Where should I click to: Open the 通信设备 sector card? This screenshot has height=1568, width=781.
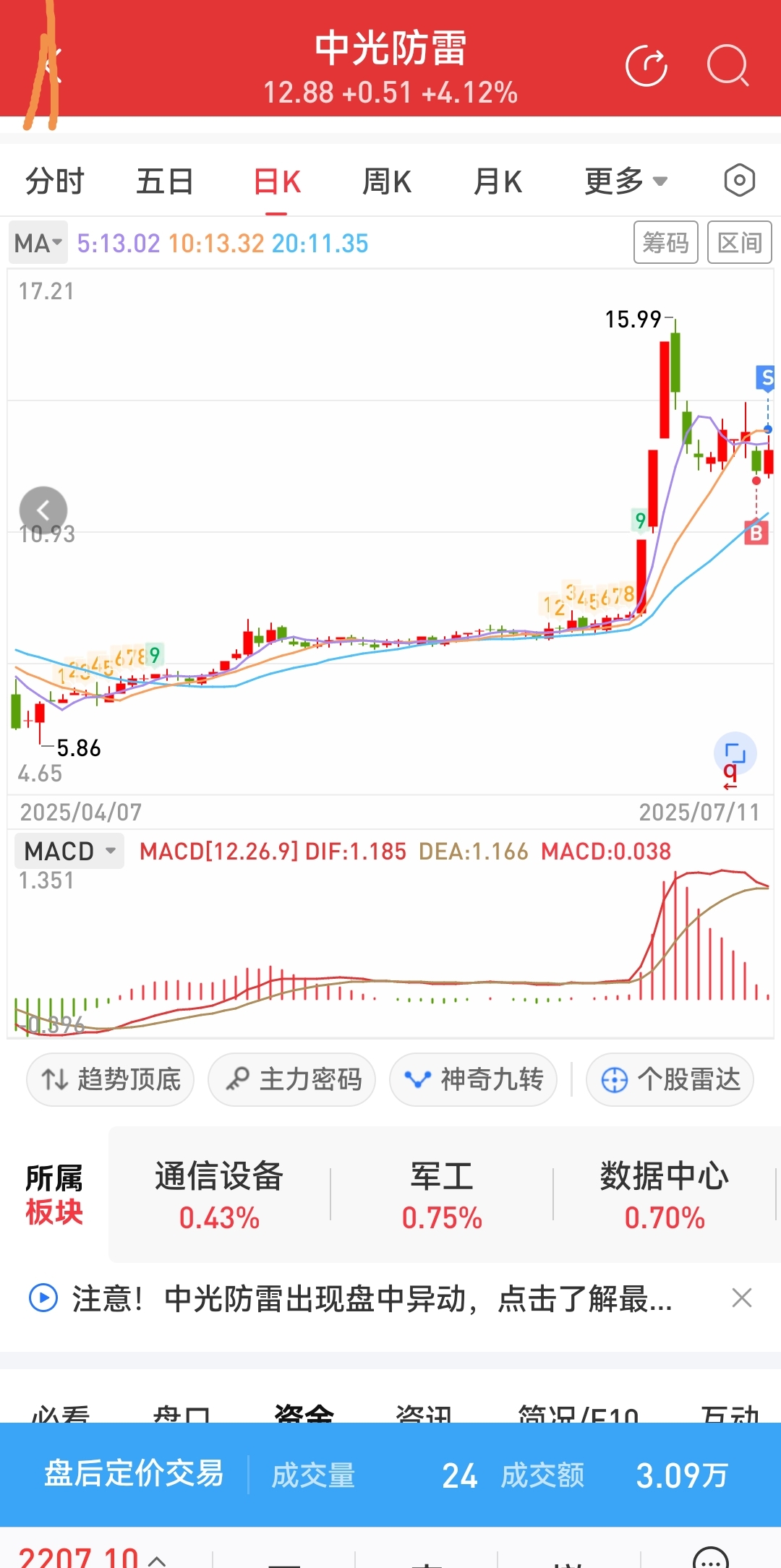click(219, 1195)
